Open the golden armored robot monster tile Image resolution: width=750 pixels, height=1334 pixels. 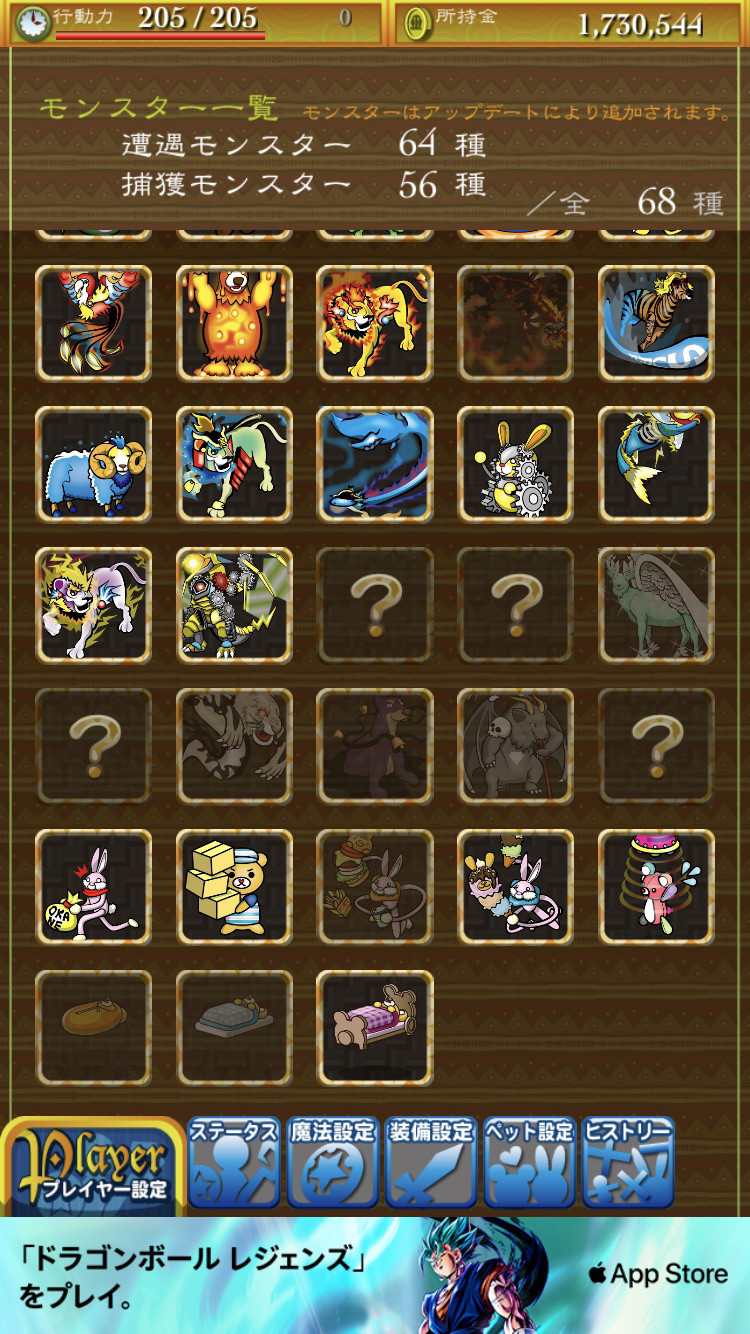pyautogui.click(x=235, y=605)
